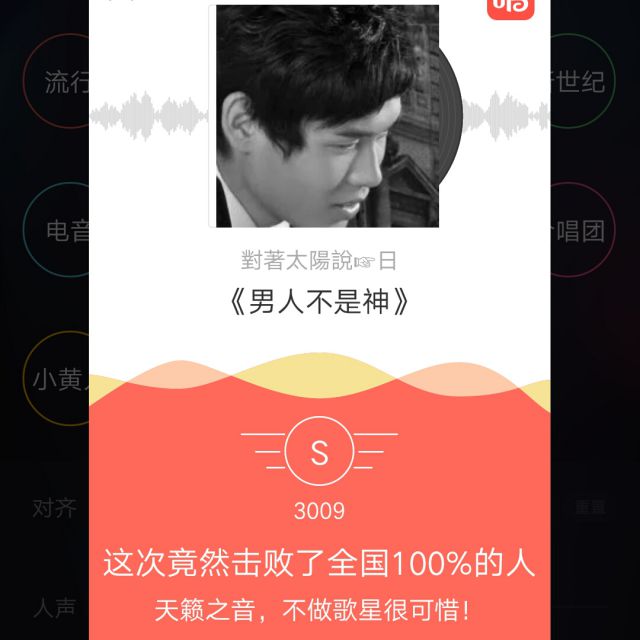Tap 重置 to reset alignment
This screenshot has width=640, height=640.
point(589,508)
